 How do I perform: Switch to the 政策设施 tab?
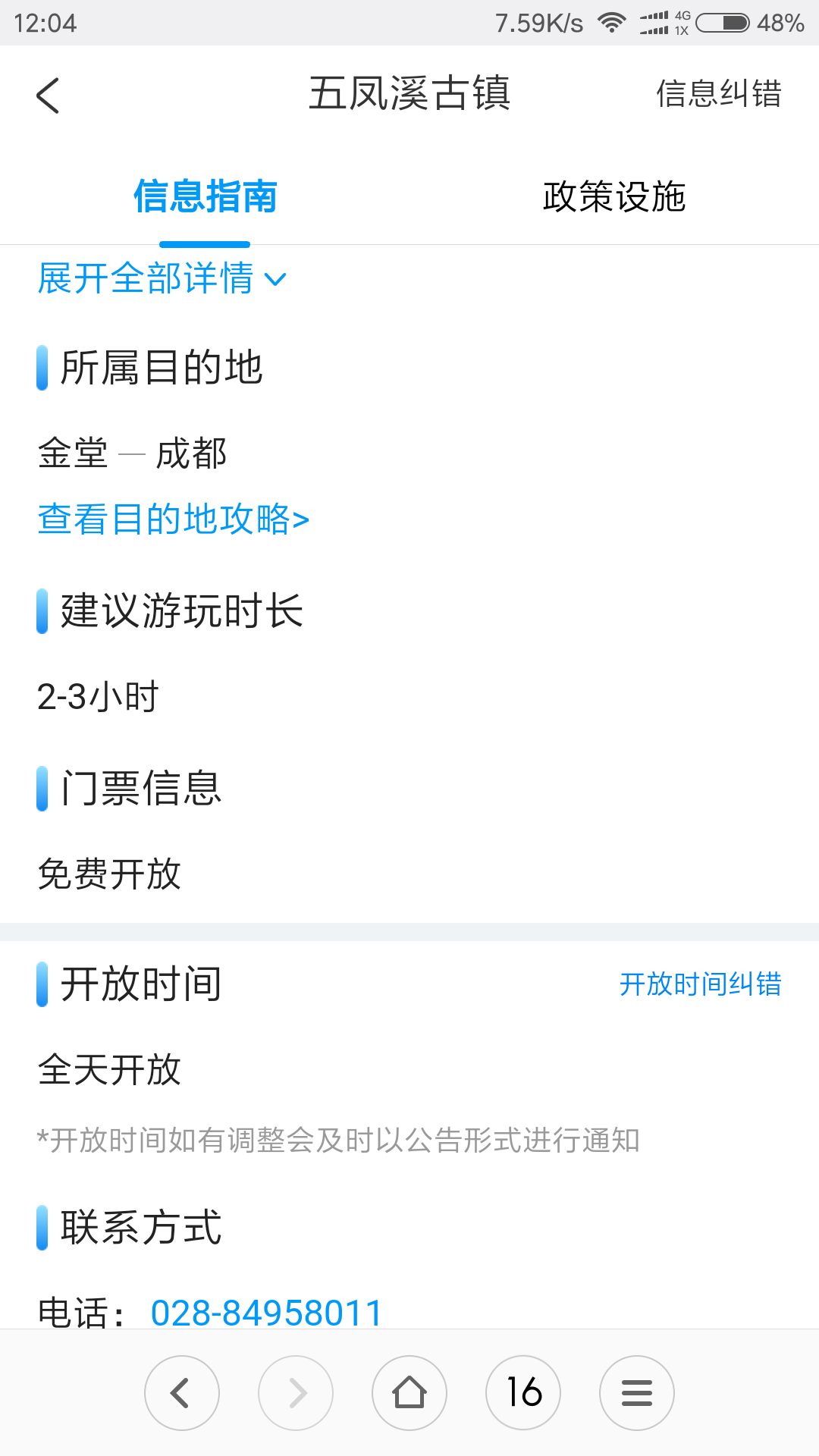614,197
